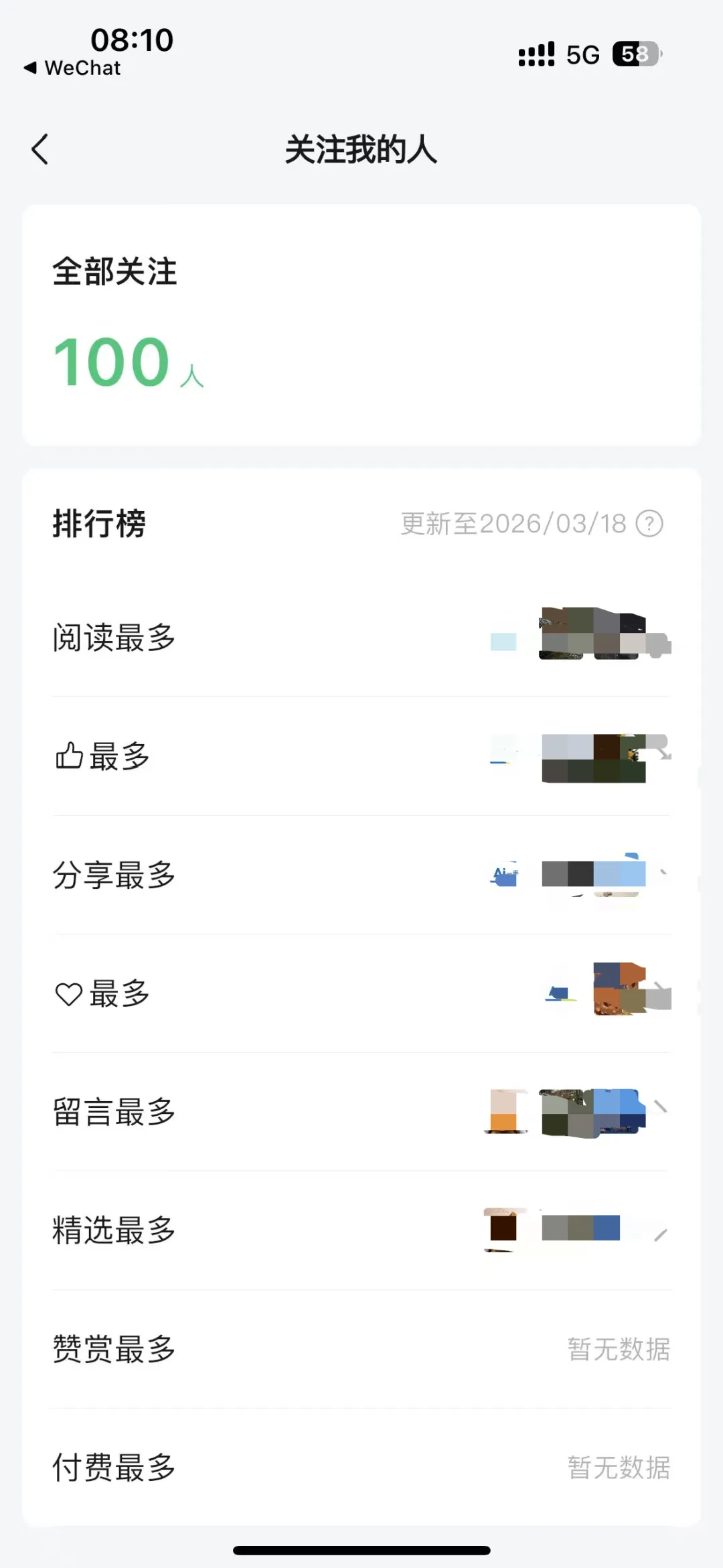
Task: Open the 留言最多 ranking
Action: click(x=361, y=1112)
